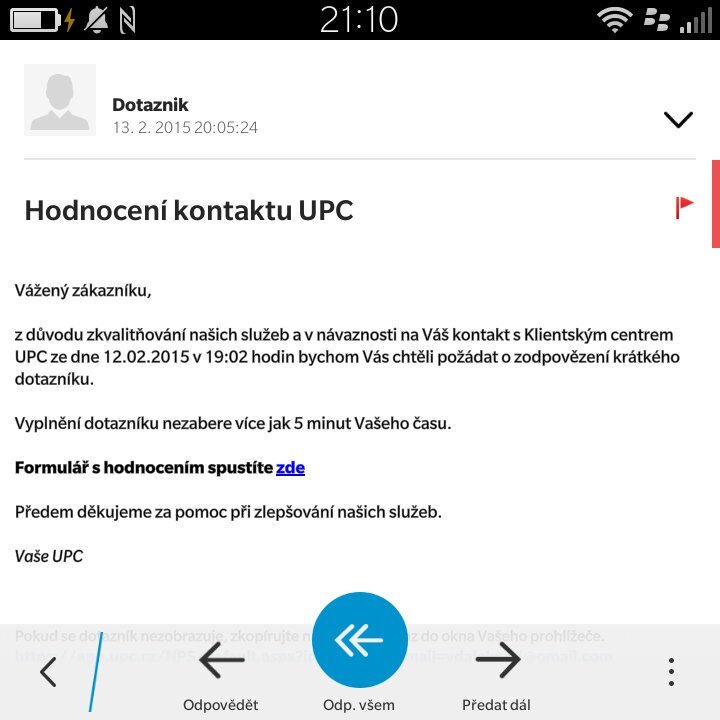Viewport: 720px width, 720px height.
Task: Open the 'zde' questionnaire link
Action: click(290, 467)
